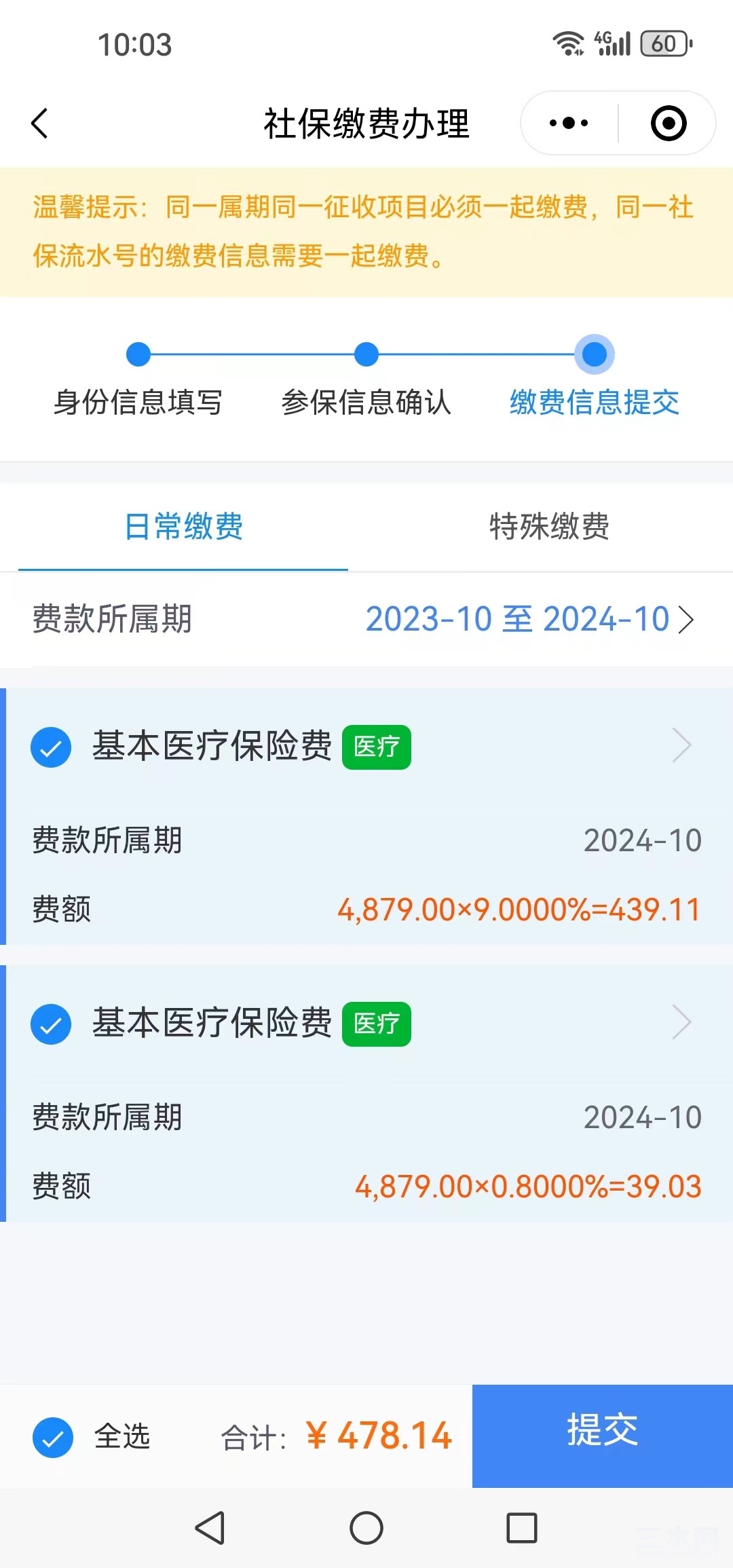The height and width of the screenshot is (1568, 733).
Task: Toggle the 全选 select-all checkbox
Action: tap(53, 1437)
